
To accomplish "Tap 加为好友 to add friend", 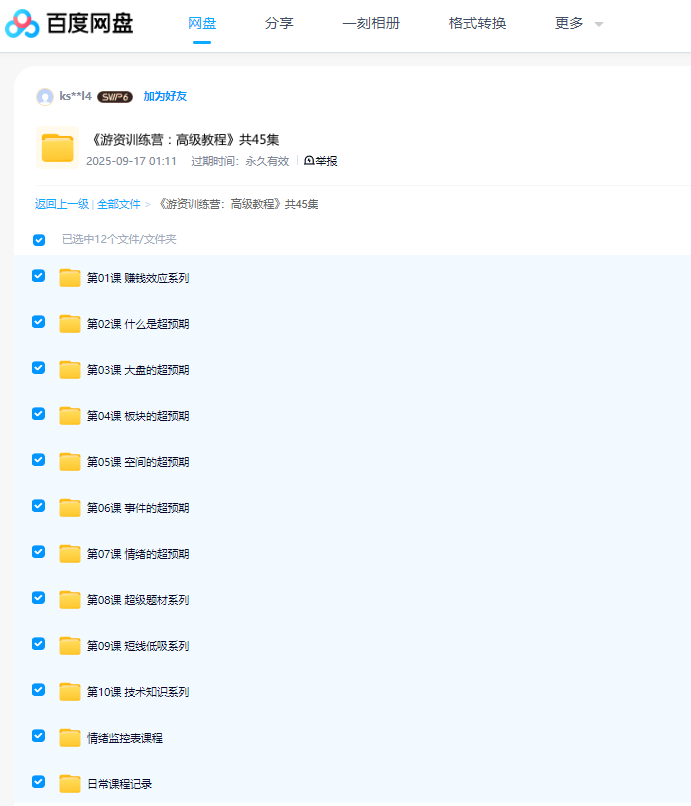I will [x=165, y=96].
